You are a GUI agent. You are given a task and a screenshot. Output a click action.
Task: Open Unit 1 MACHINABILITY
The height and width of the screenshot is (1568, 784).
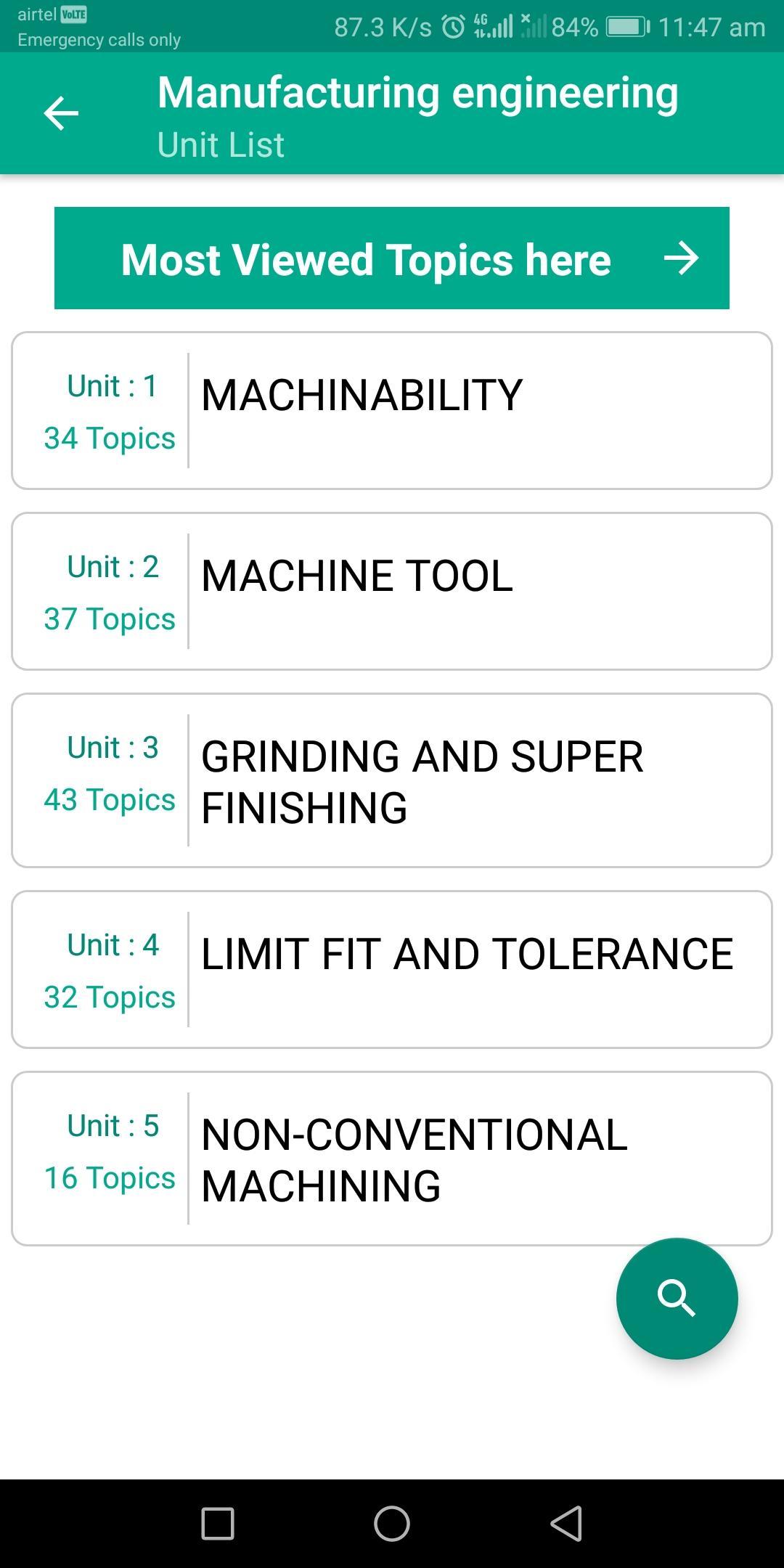click(392, 409)
